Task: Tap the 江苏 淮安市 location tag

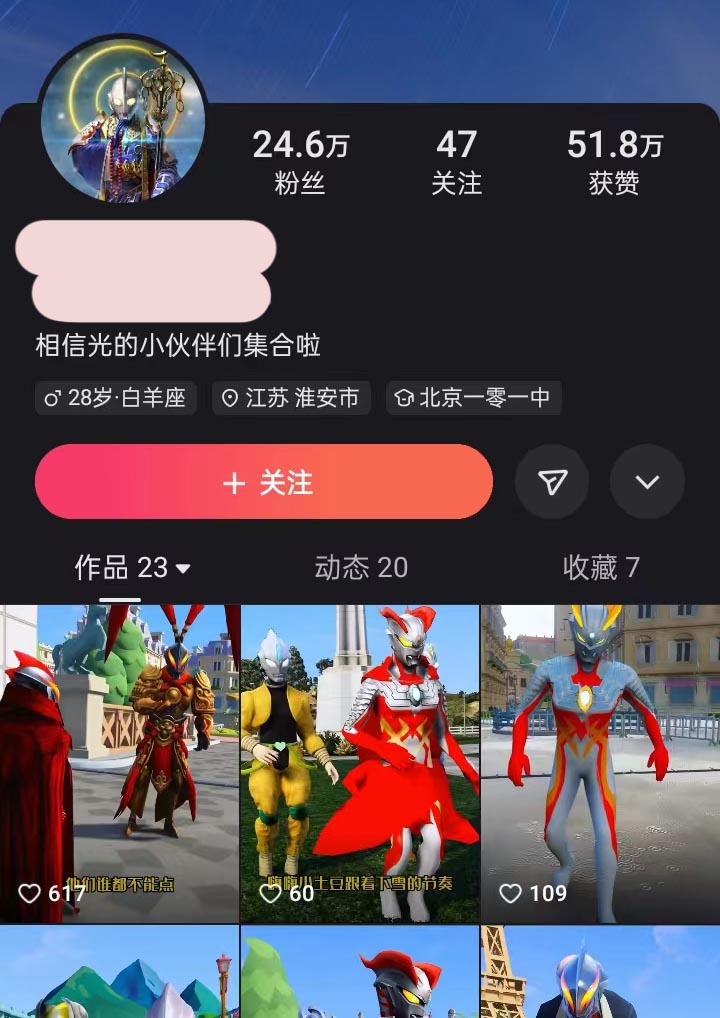Action: [291, 398]
